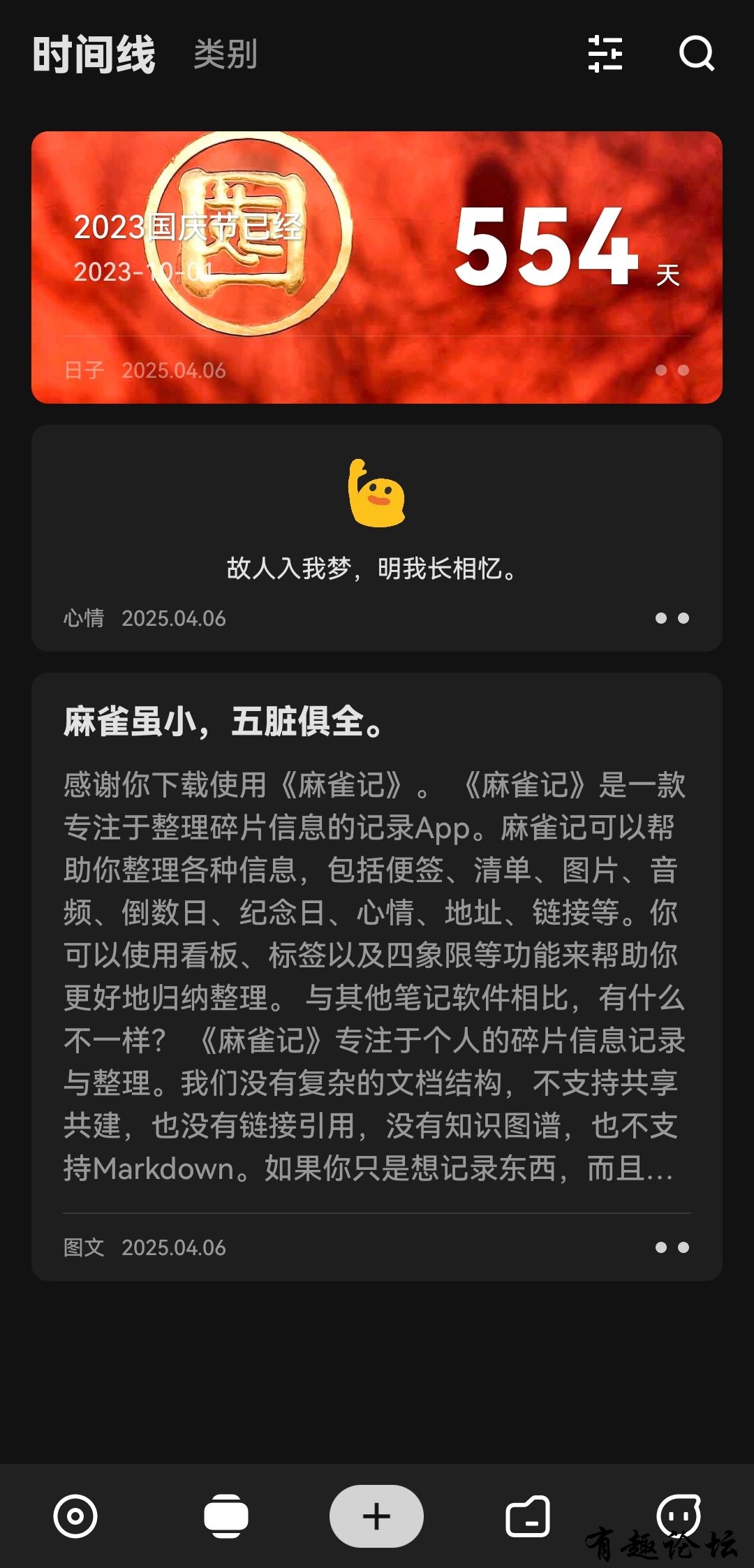Select the 时间线 tab
This screenshot has height=1568, width=754.
94,54
